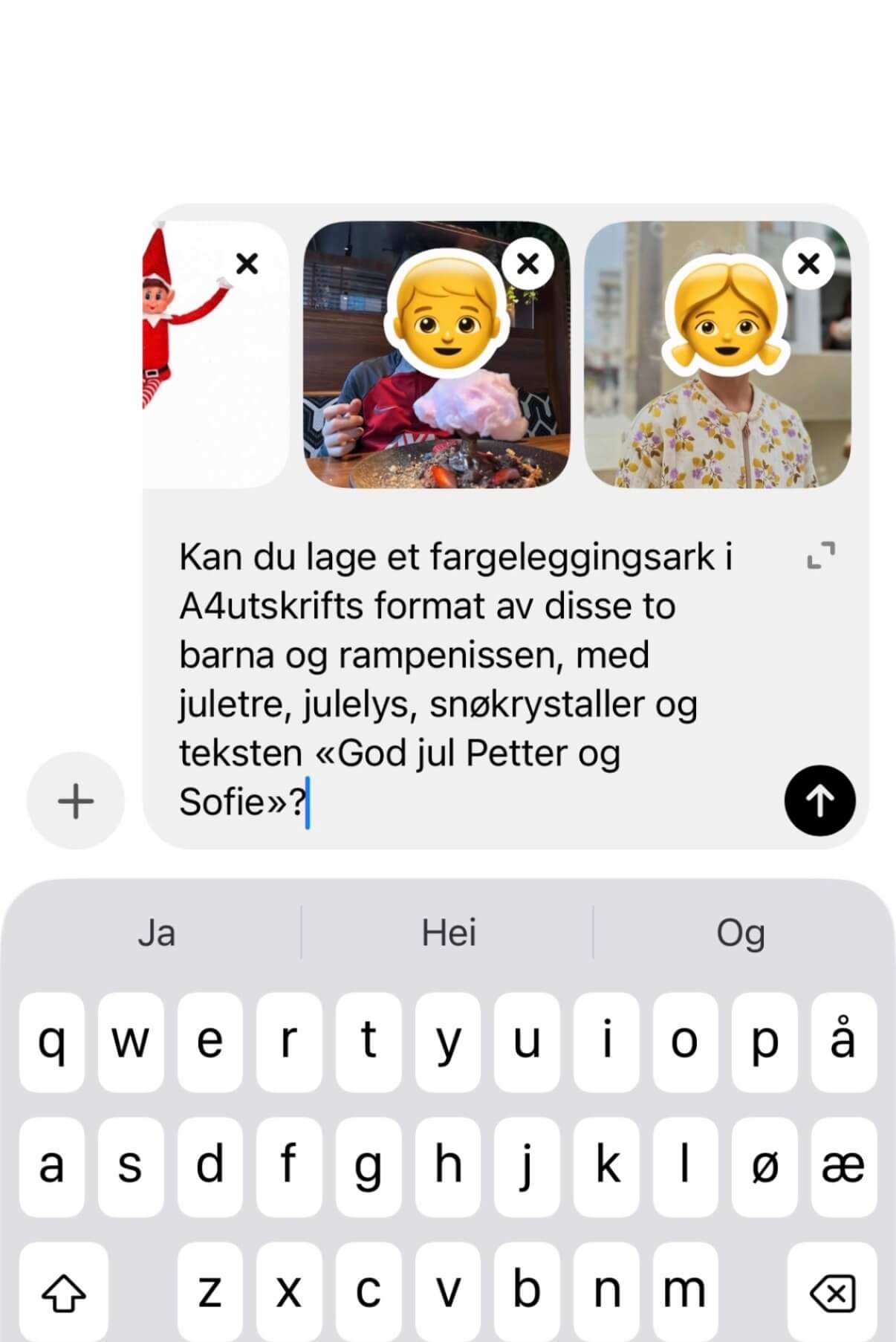Send the message with the arrow button

pyautogui.click(x=819, y=800)
